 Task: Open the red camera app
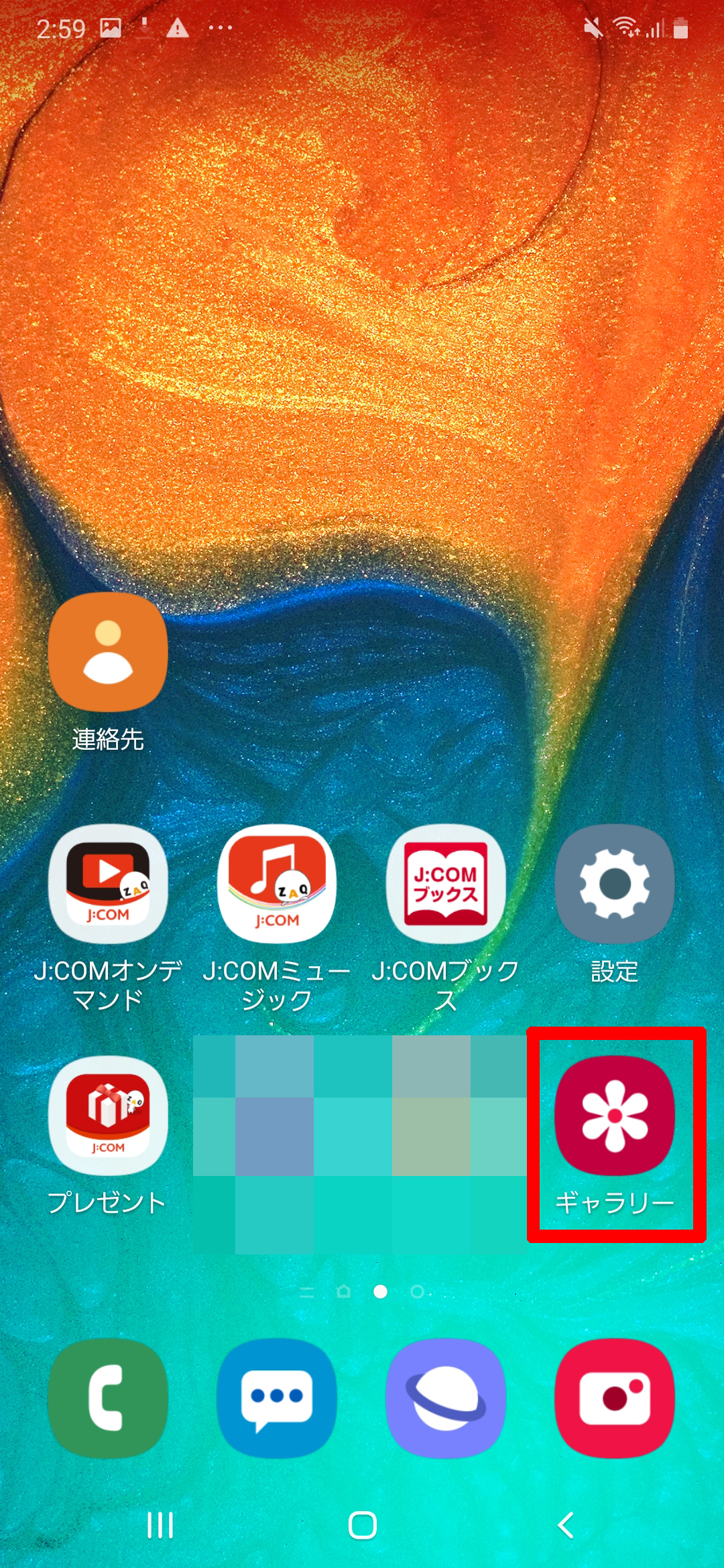click(615, 1398)
